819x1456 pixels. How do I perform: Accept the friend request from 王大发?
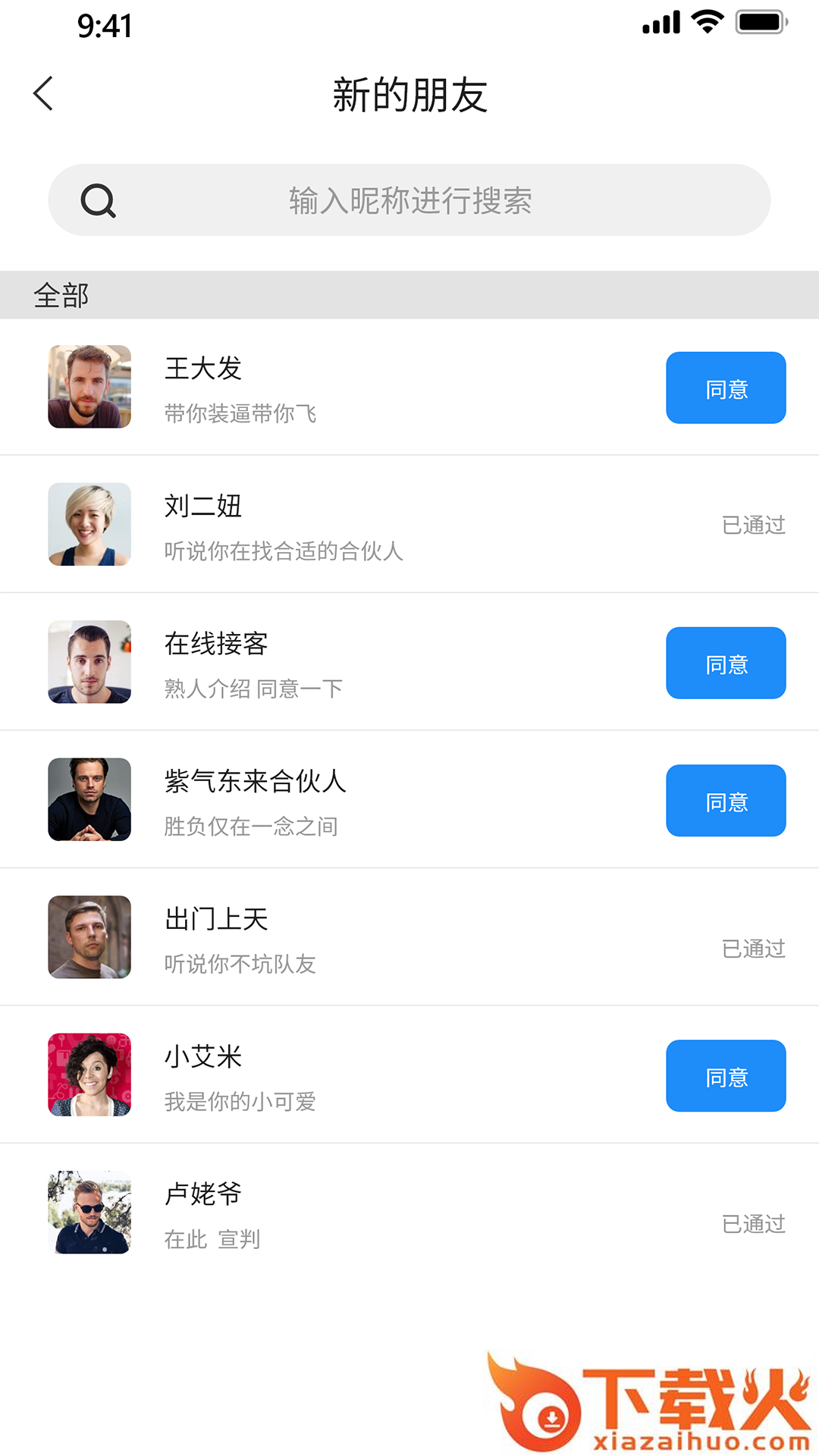(x=725, y=388)
